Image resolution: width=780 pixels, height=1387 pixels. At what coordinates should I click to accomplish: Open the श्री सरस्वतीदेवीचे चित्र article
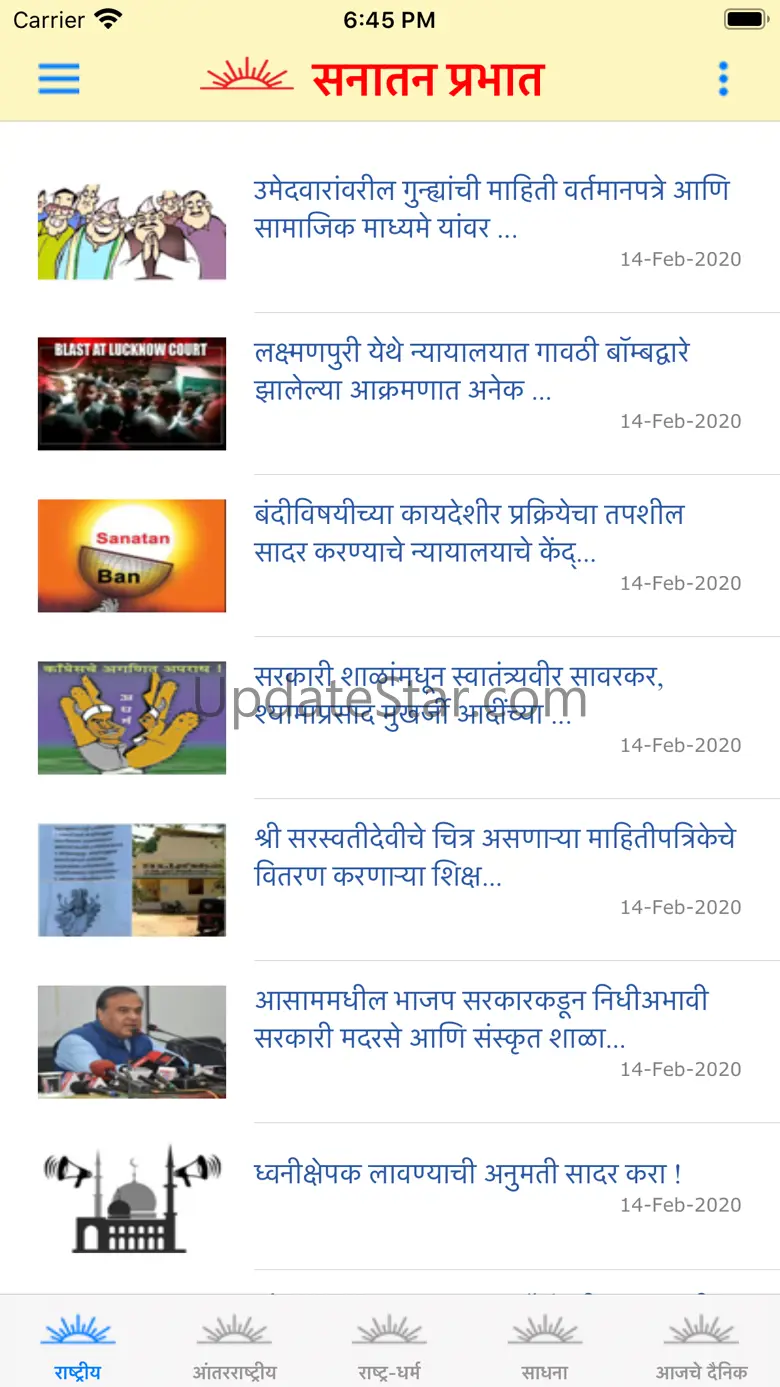pyautogui.click(x=390, y=880)
